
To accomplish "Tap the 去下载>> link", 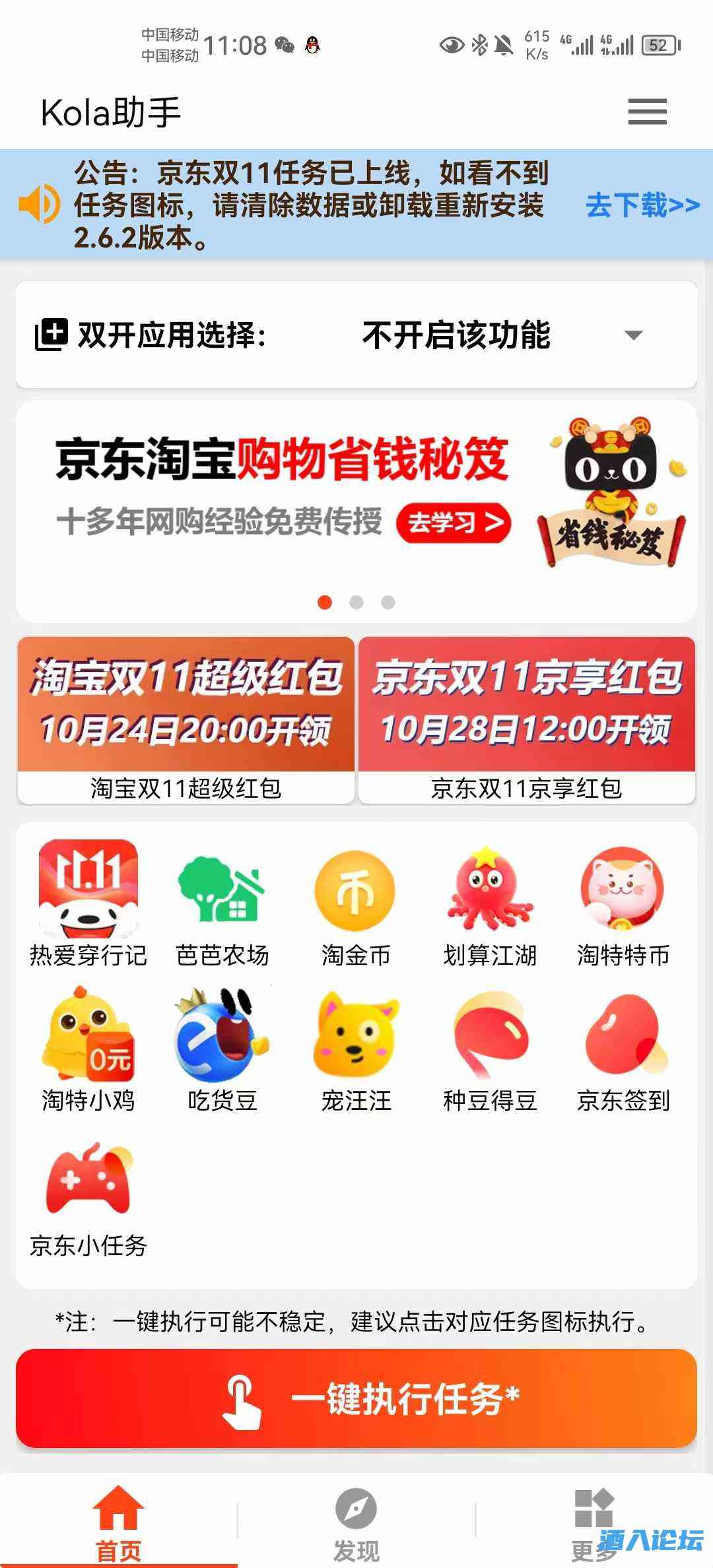I will [x=642, y=205].
